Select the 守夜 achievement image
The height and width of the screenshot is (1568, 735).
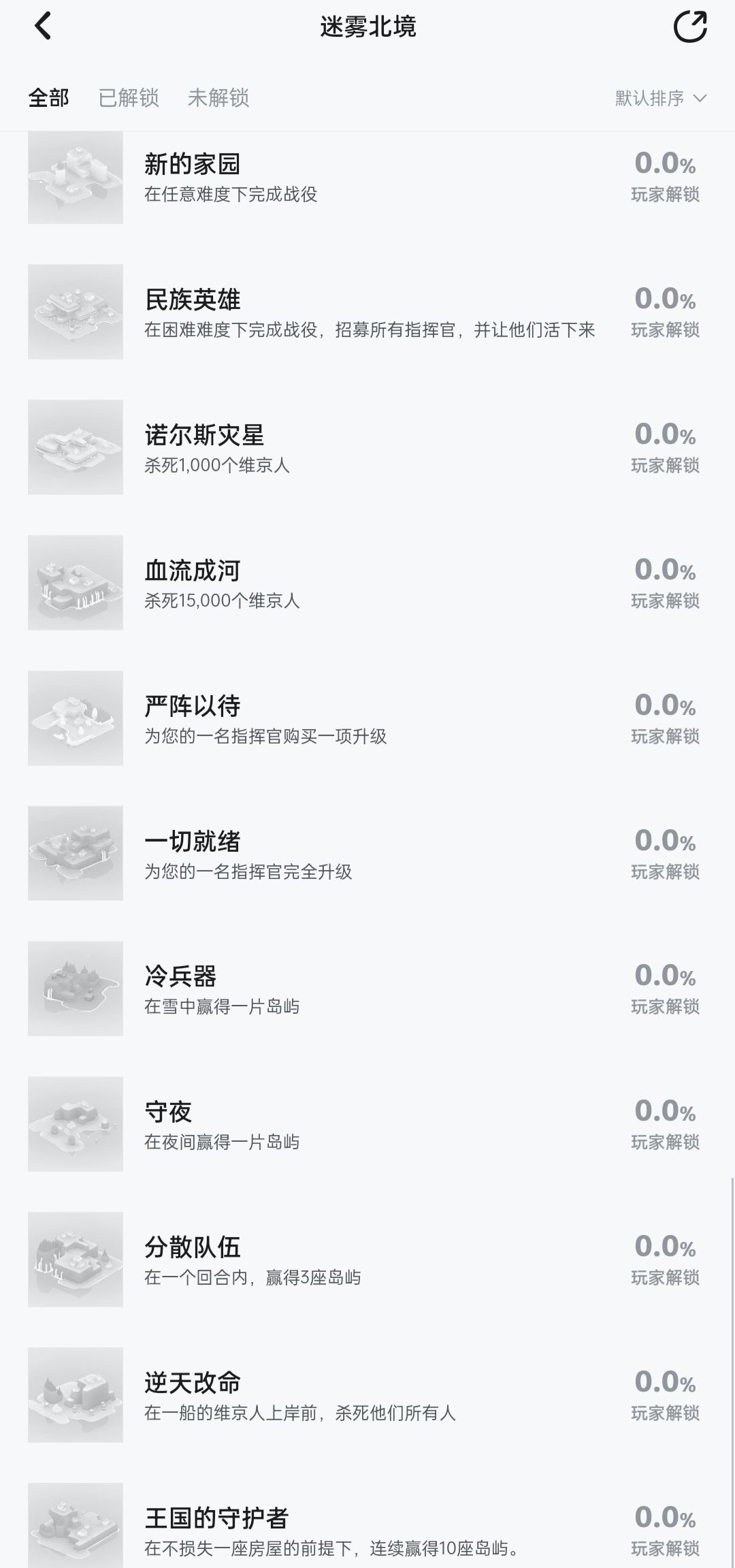point(76,1123)
